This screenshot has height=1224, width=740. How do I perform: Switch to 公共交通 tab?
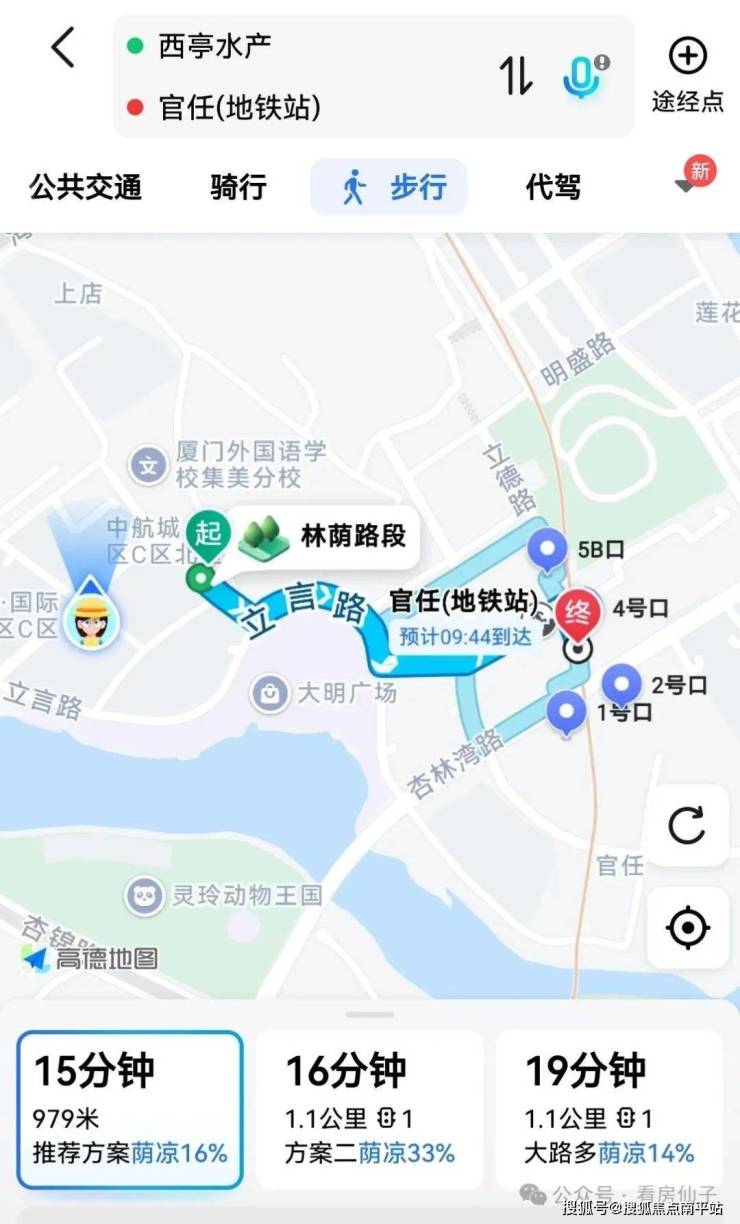click(85, 187)
